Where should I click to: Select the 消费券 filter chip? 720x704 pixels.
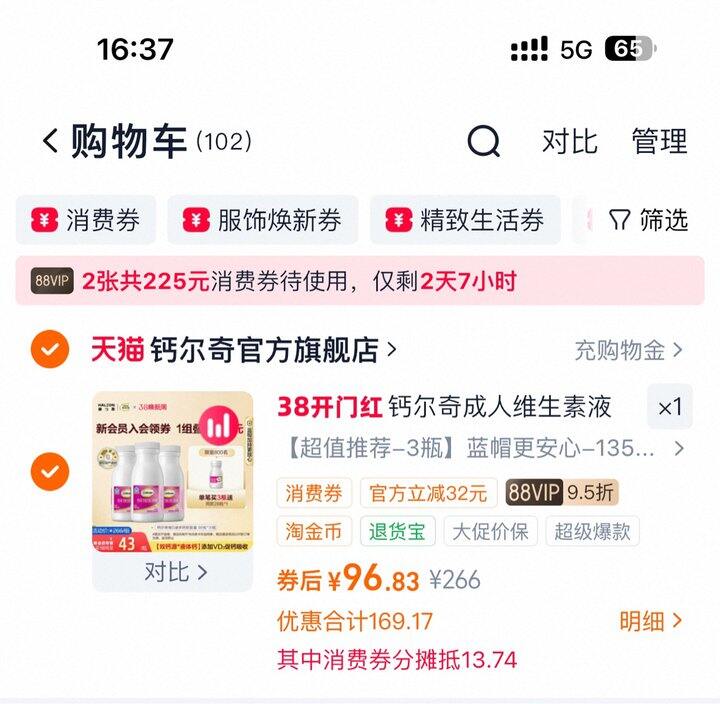point(86,220)
